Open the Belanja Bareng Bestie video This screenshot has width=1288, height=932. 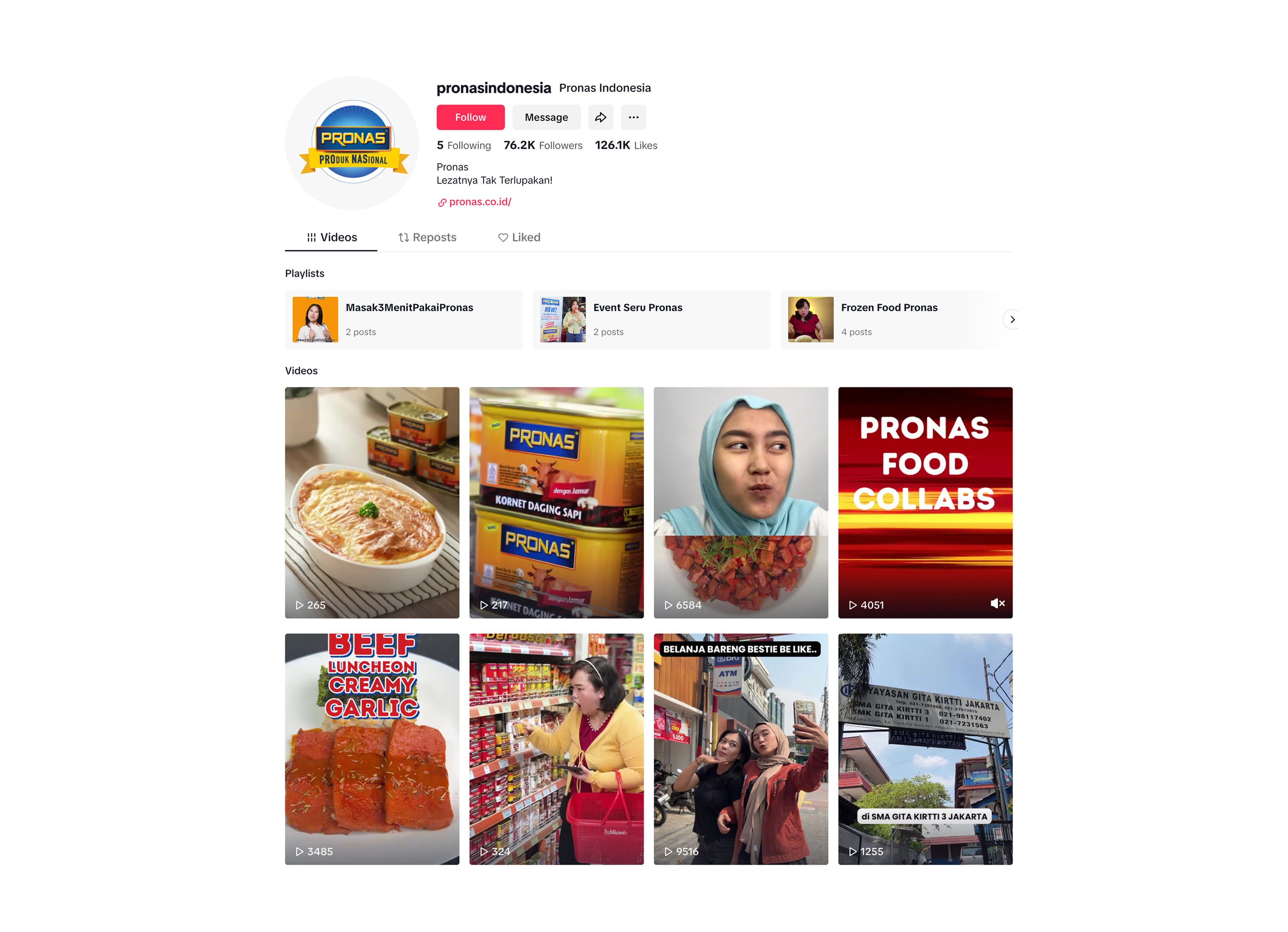[x=741, y=749]
